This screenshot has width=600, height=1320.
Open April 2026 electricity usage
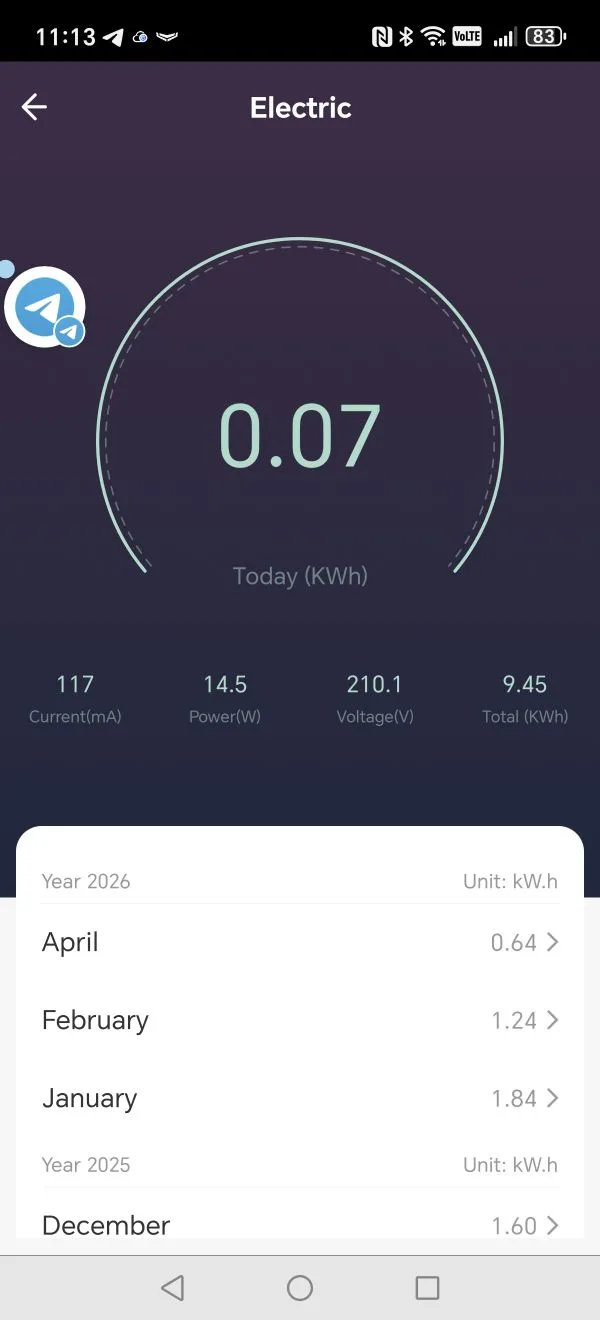coord(300,943)
